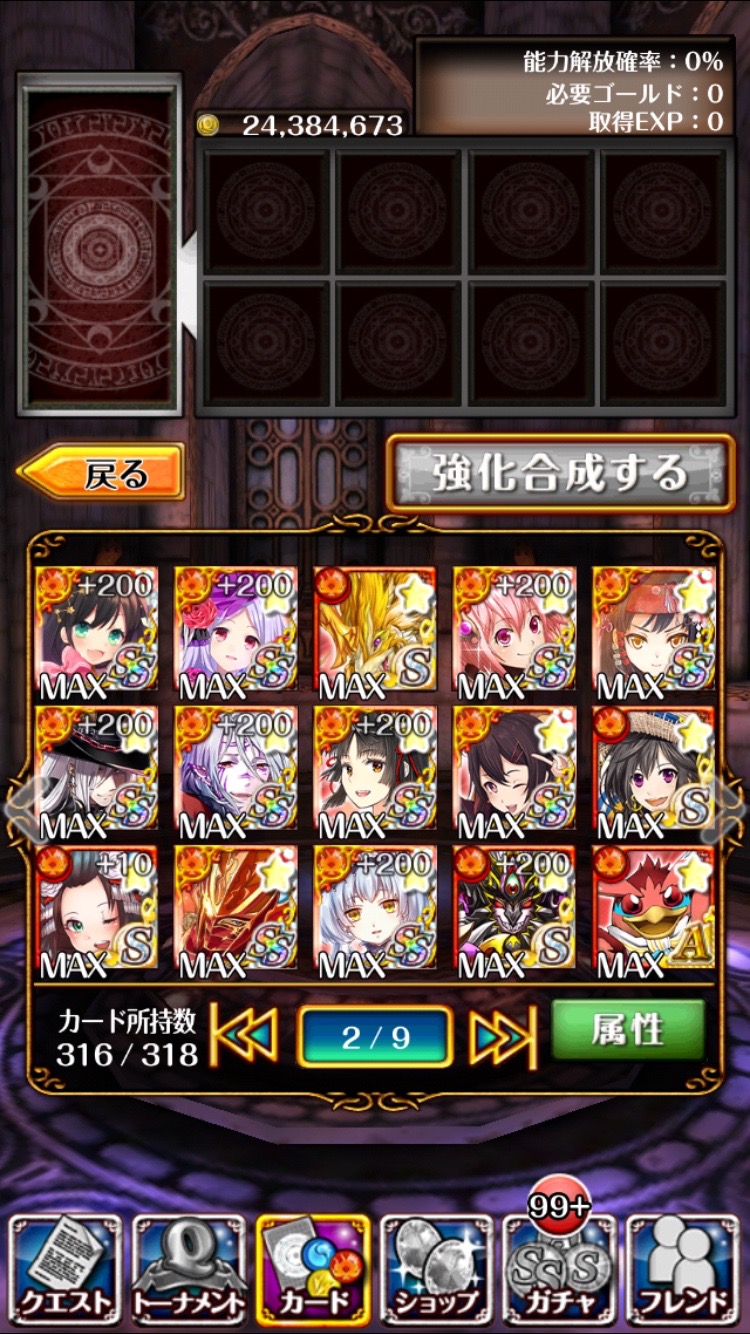The height and width of the screenshot is (1334, 750).
Task: Tap the large base card slot
Action: 100,245
